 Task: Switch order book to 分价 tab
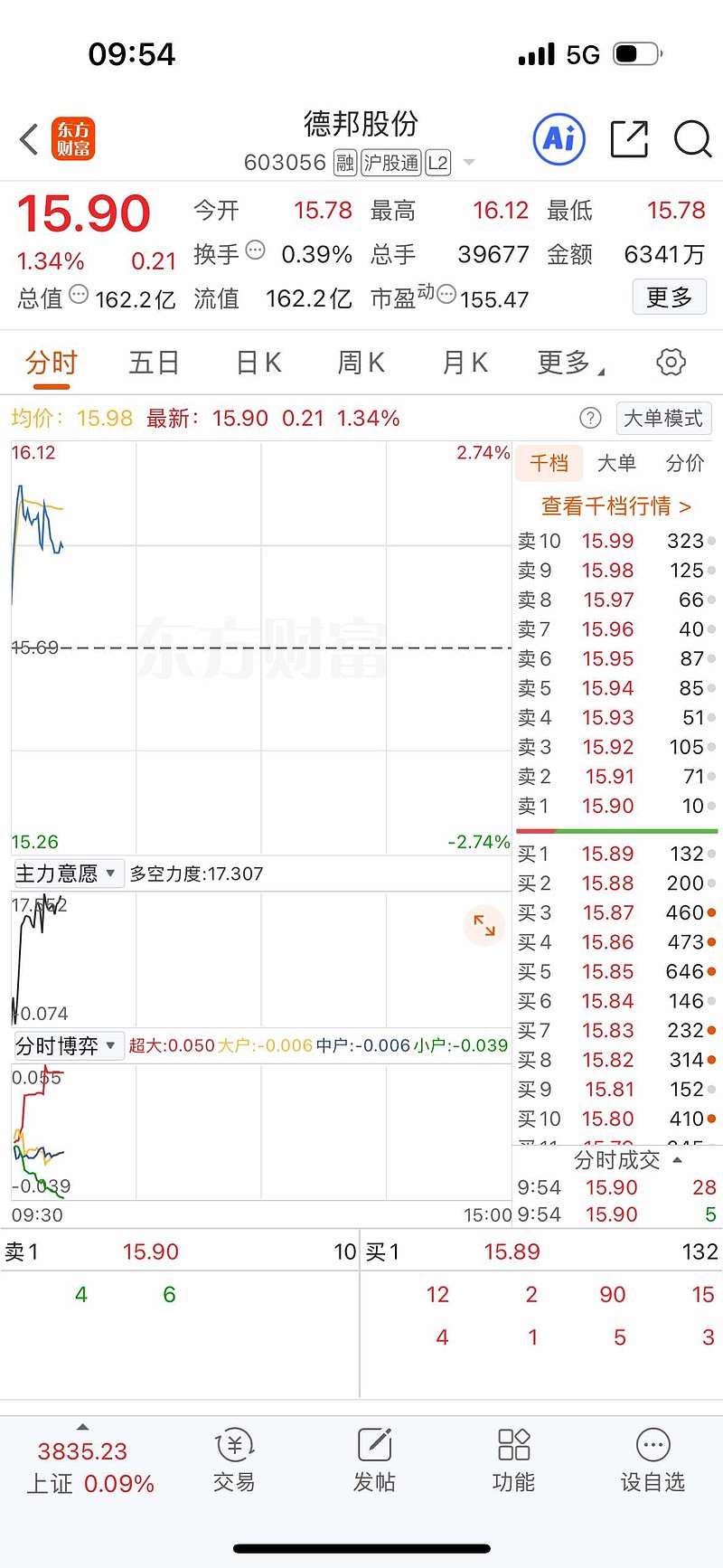685,464
